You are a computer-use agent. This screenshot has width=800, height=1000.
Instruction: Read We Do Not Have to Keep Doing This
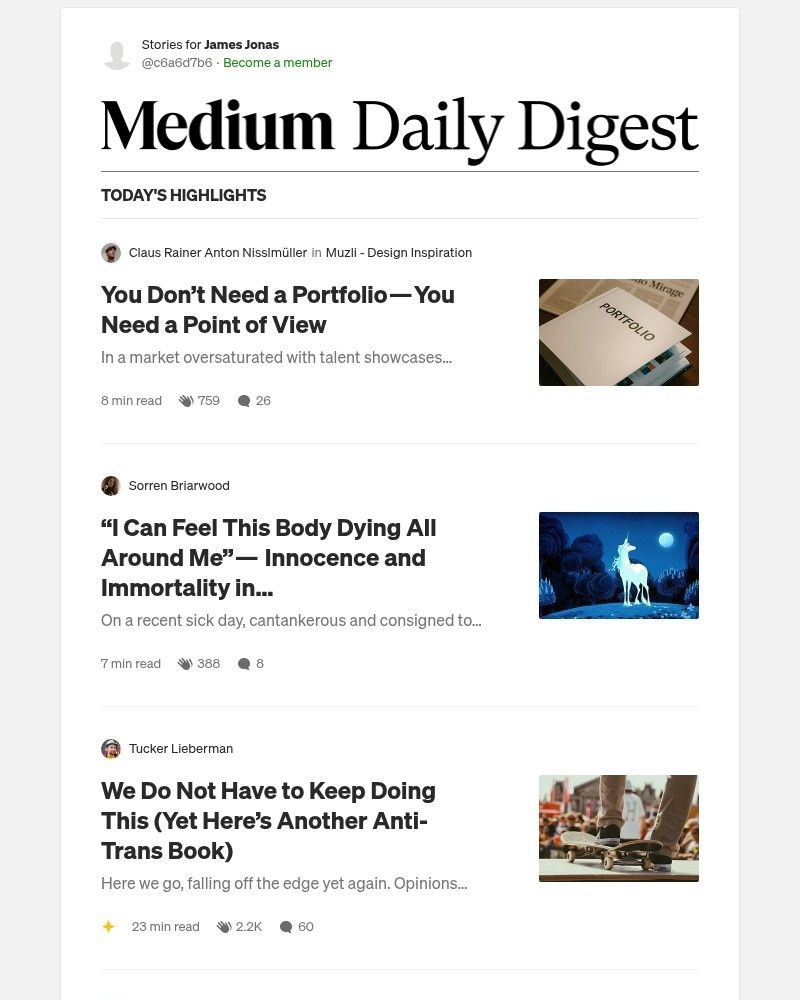268,820
